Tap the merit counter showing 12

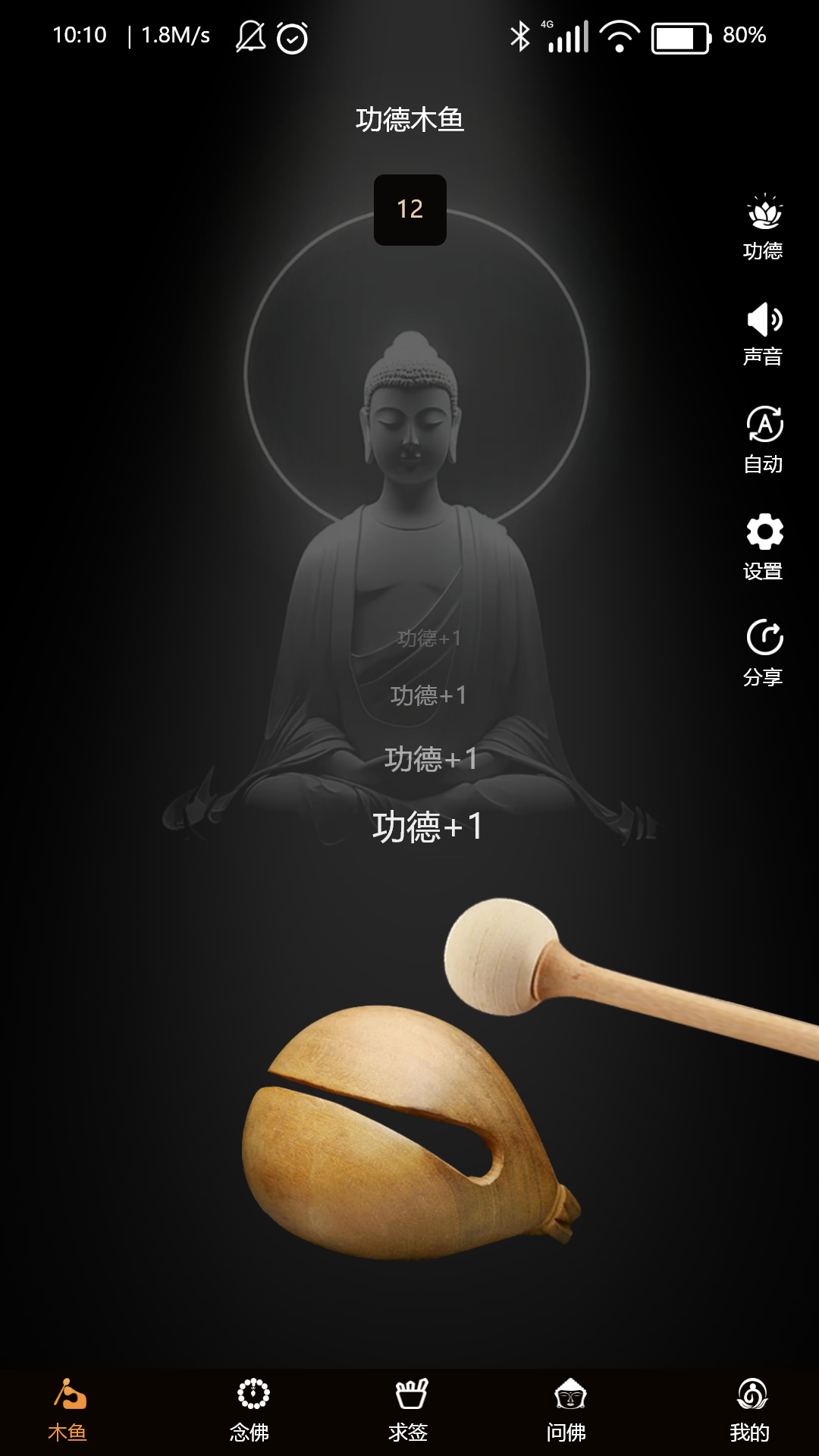[409, 210]
